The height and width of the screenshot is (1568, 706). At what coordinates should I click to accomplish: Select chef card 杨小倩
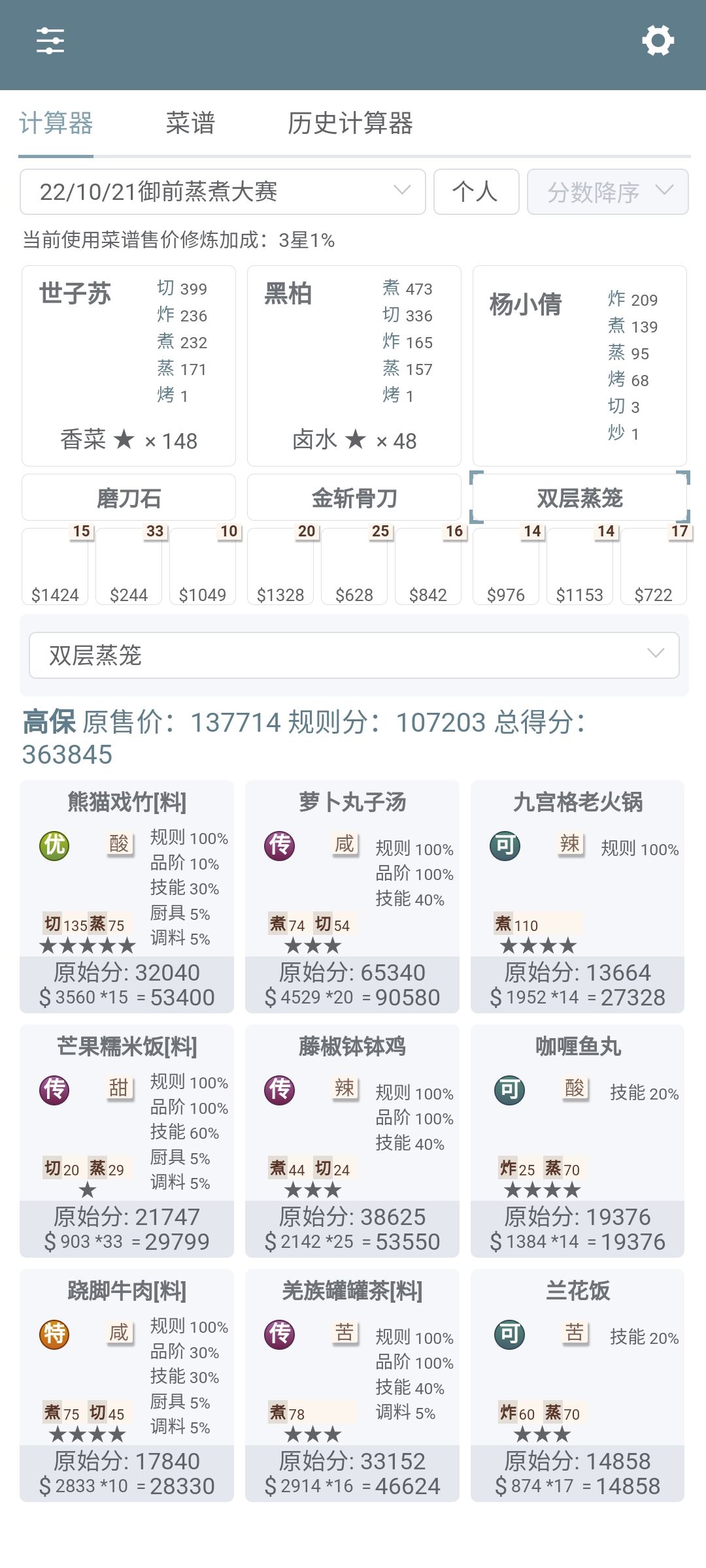pos(580,366)
